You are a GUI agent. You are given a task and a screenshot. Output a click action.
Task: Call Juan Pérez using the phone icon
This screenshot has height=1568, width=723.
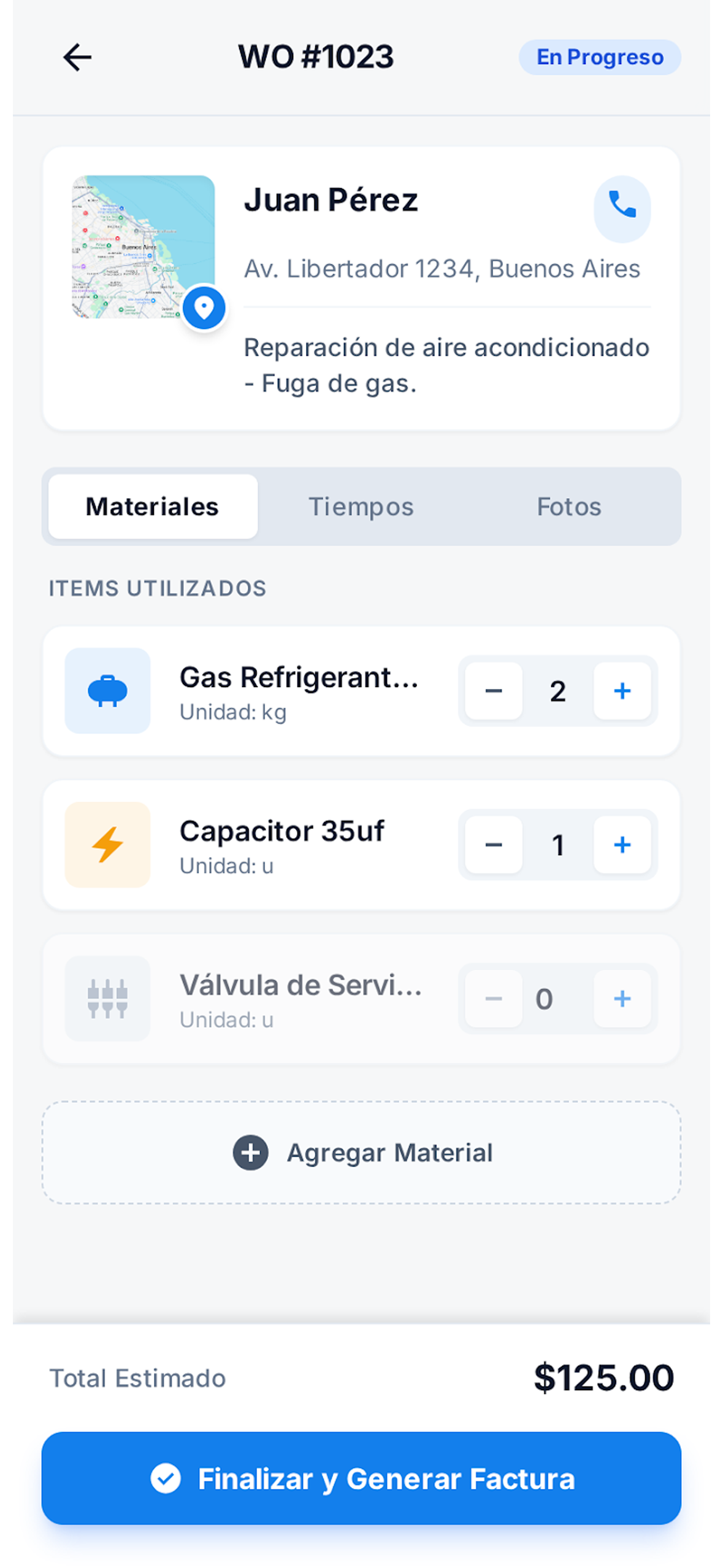coord(622,208)
